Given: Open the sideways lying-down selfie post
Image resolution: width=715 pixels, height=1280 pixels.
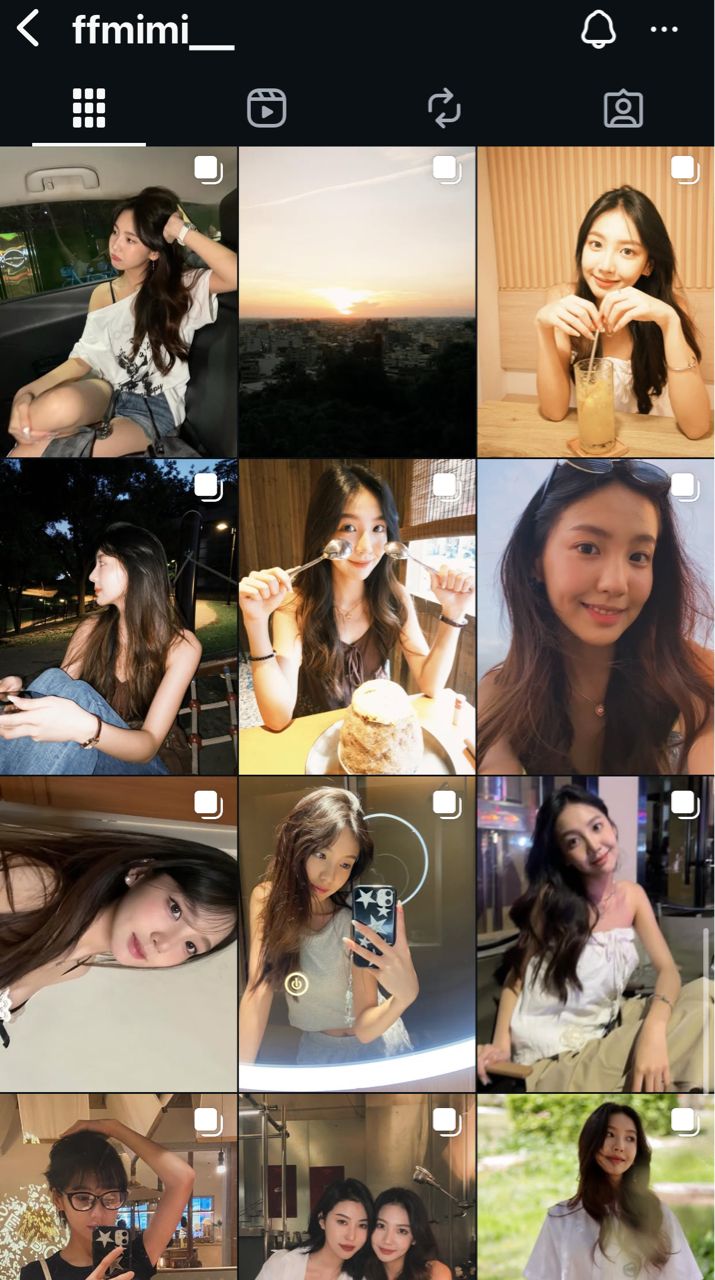Looking at the screenshot, I should 118,933.
